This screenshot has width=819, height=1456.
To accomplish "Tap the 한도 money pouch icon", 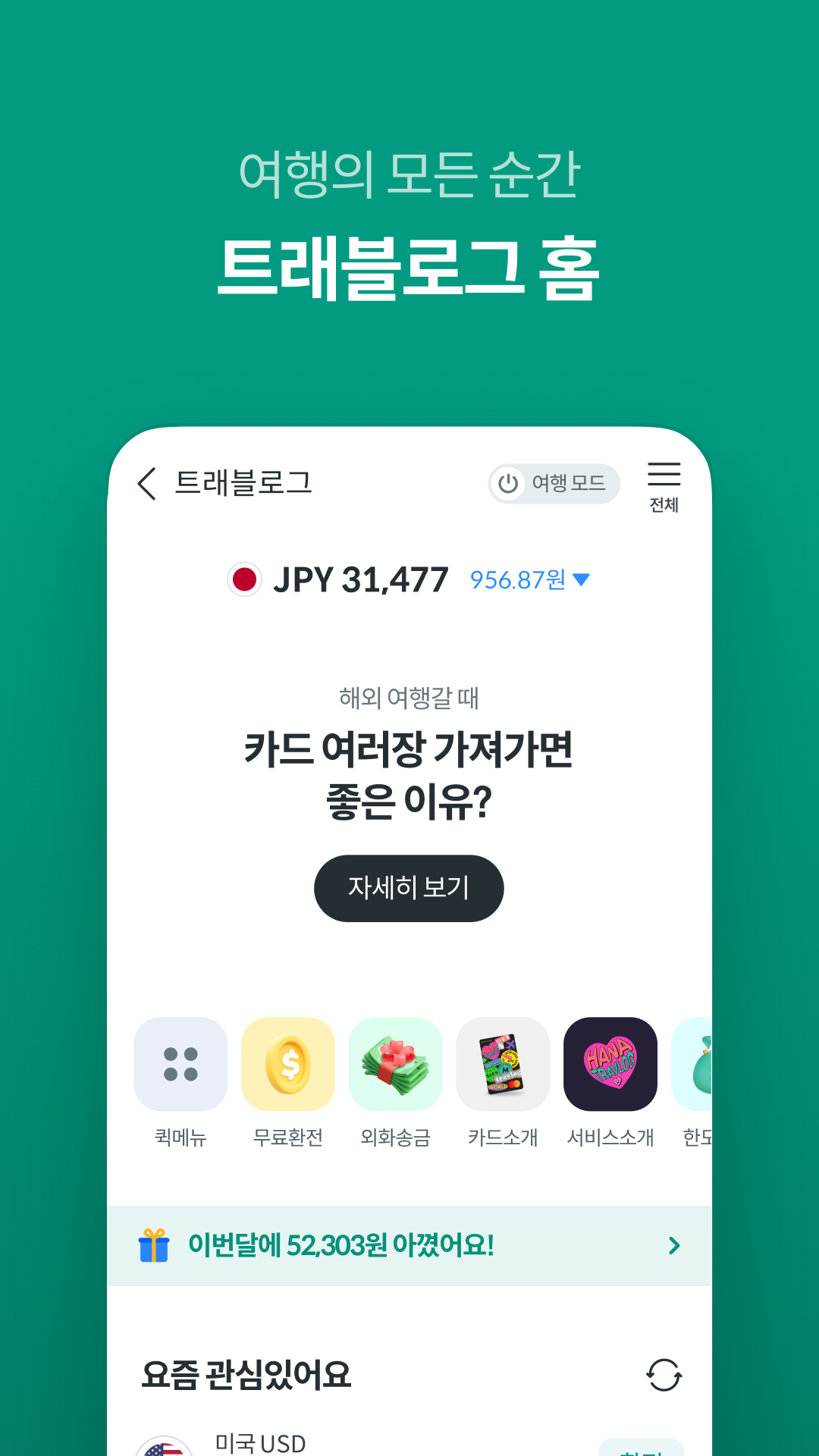I will [x=705, y=1064].
